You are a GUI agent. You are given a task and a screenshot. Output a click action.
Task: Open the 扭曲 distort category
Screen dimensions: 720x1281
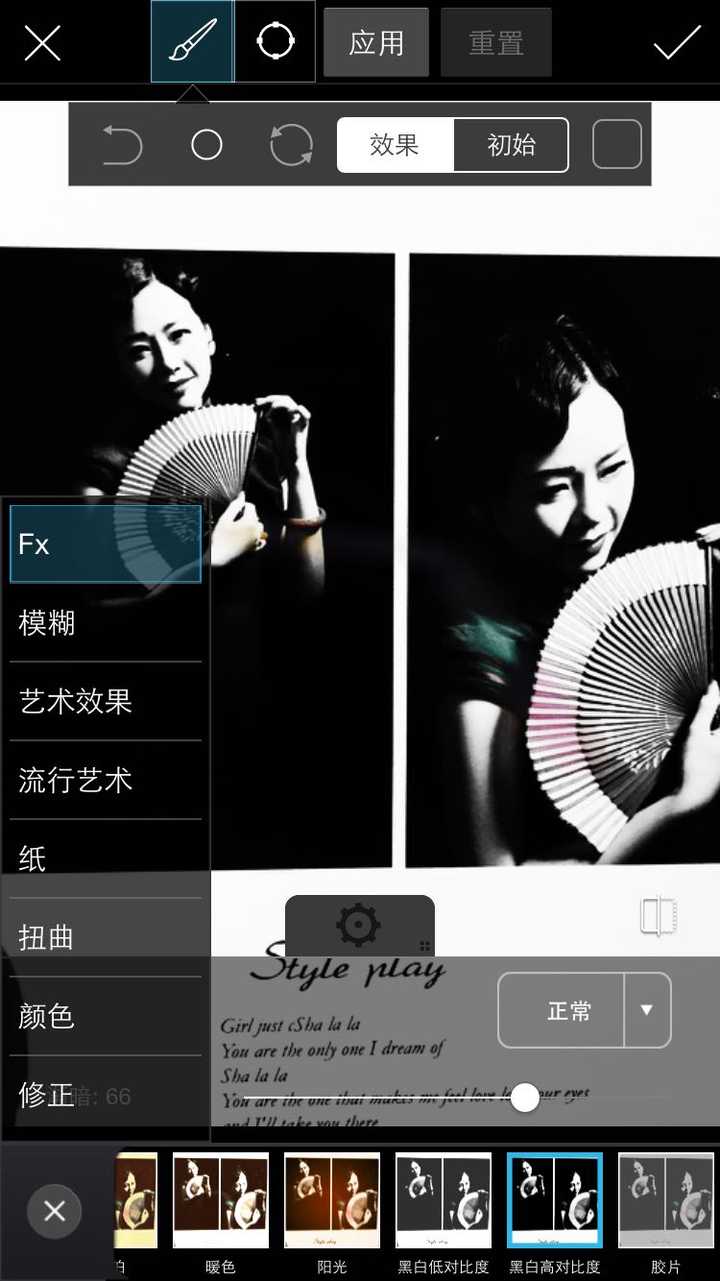(x=105, y=937)
